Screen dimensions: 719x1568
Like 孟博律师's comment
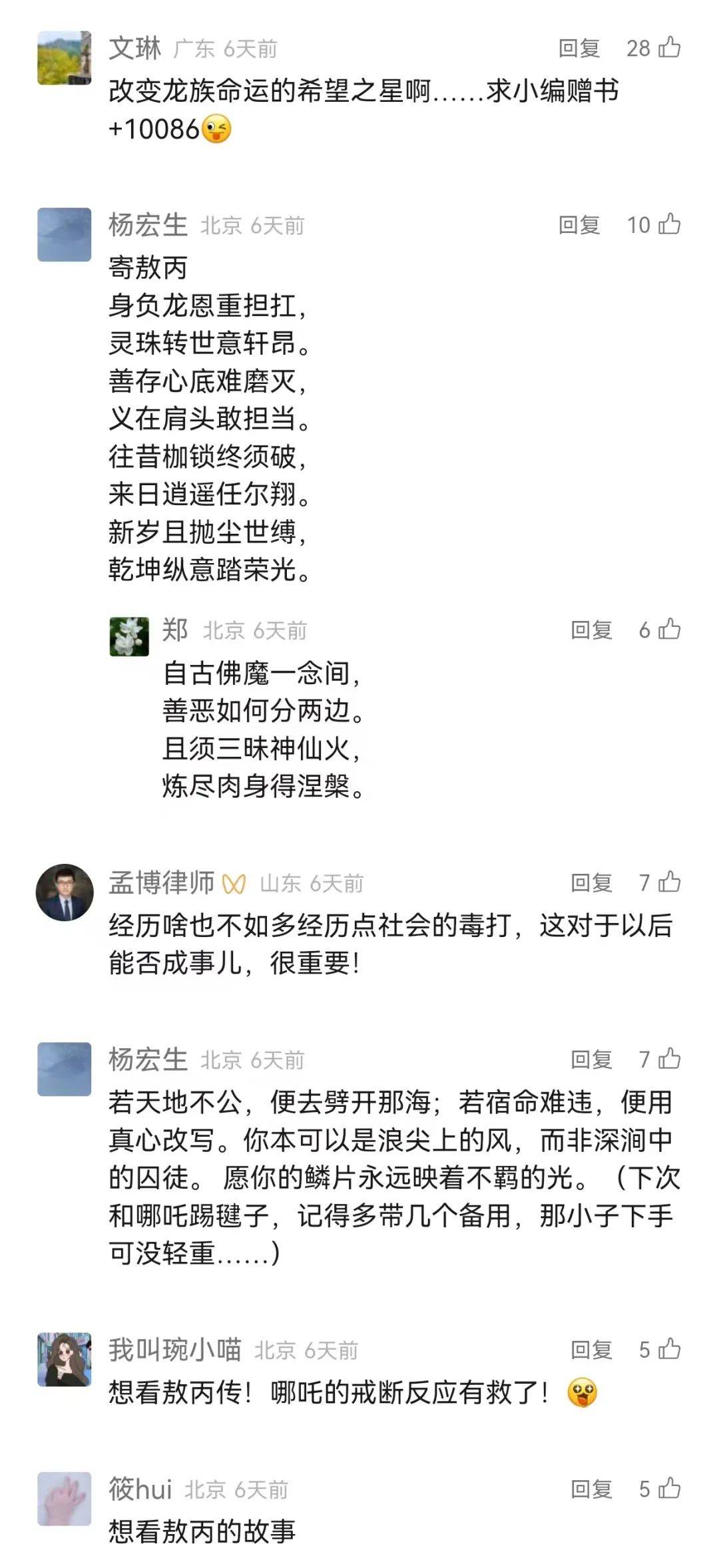point(669,882)
